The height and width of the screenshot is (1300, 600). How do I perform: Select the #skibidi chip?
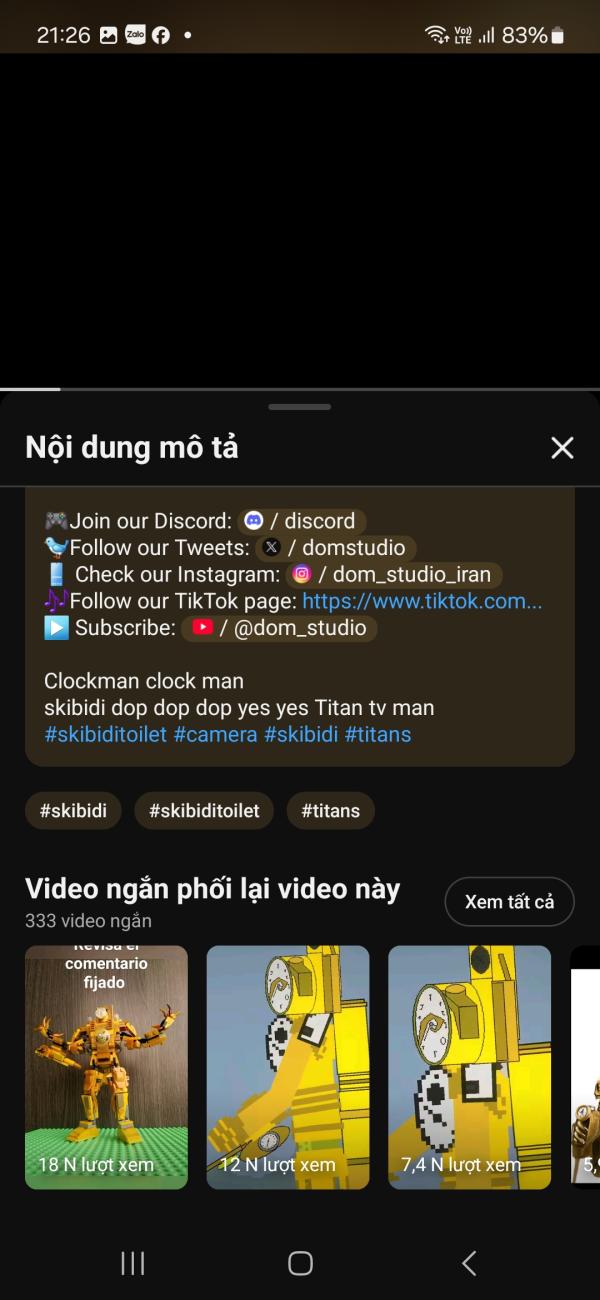pos(73,811)
